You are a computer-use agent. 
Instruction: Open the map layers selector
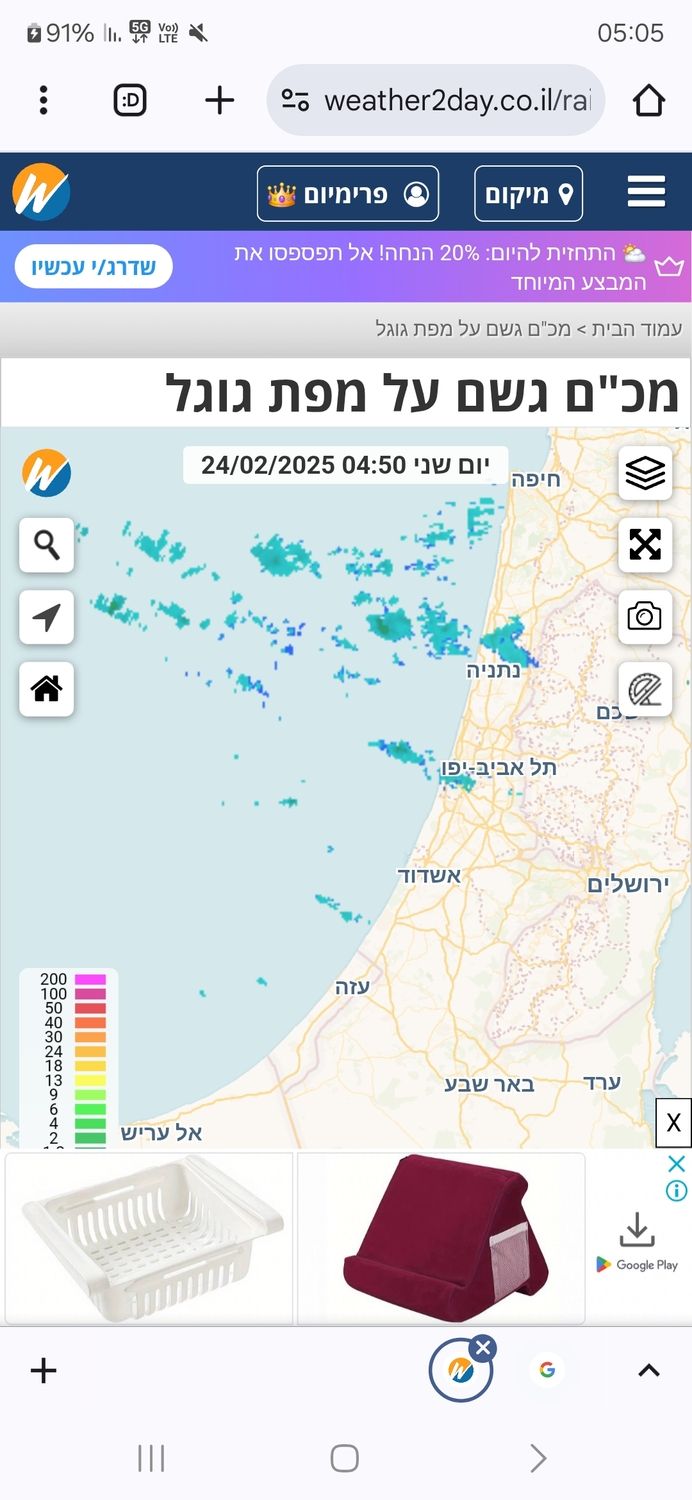pos(645,473)
